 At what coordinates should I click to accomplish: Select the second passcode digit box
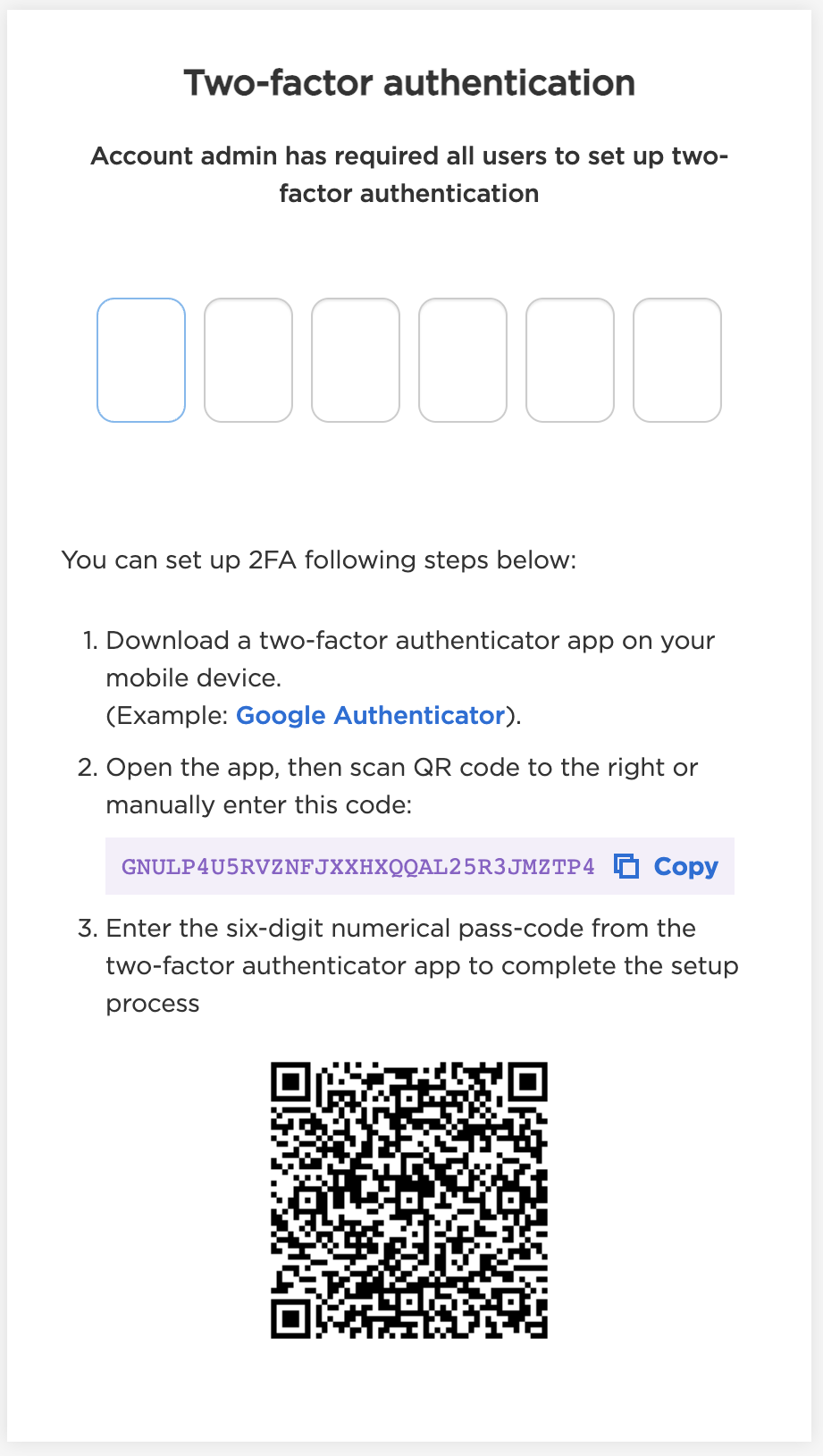coord(248,360)
